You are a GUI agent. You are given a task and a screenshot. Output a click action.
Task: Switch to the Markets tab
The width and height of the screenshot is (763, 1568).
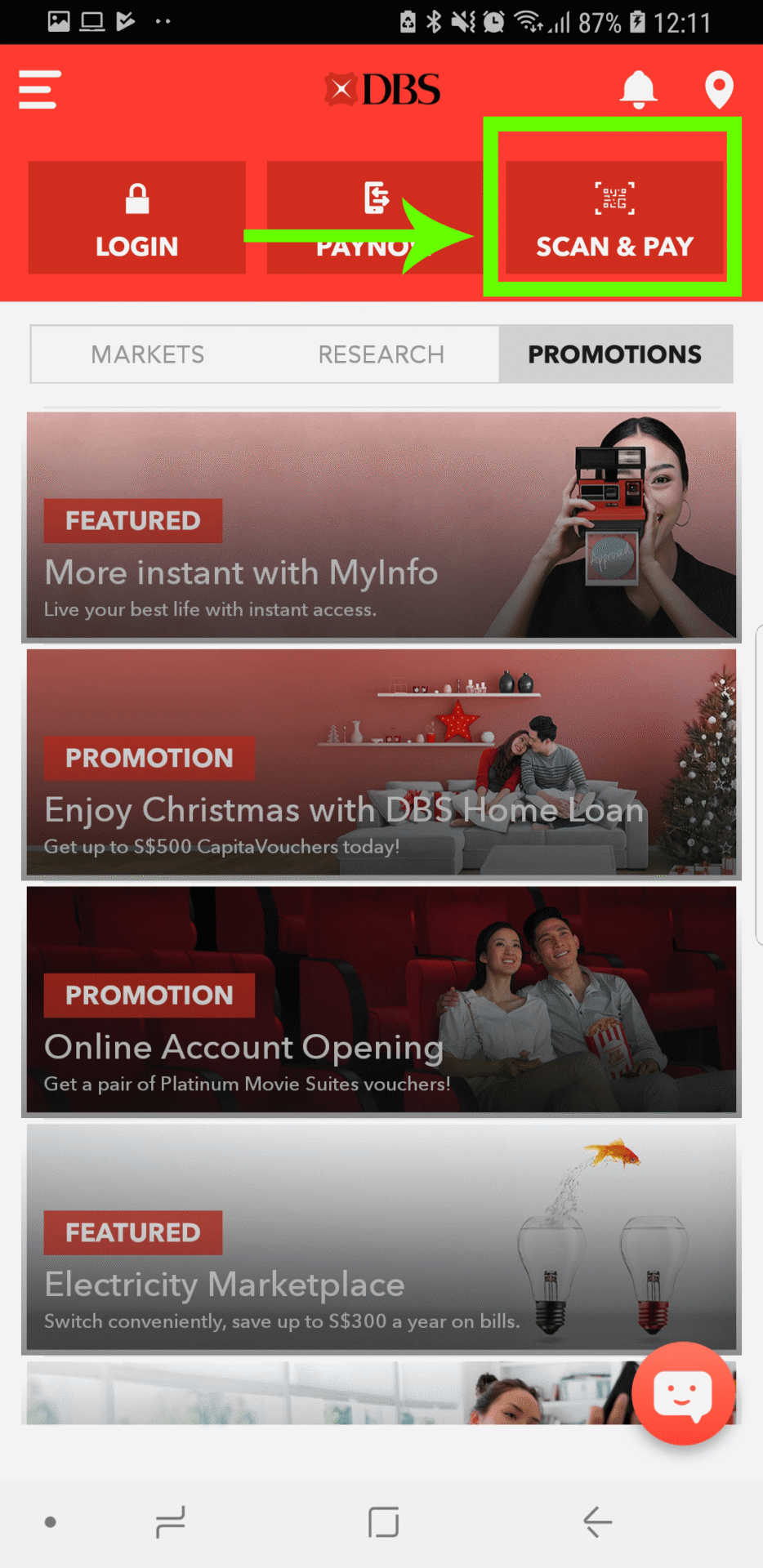(148, 354)
